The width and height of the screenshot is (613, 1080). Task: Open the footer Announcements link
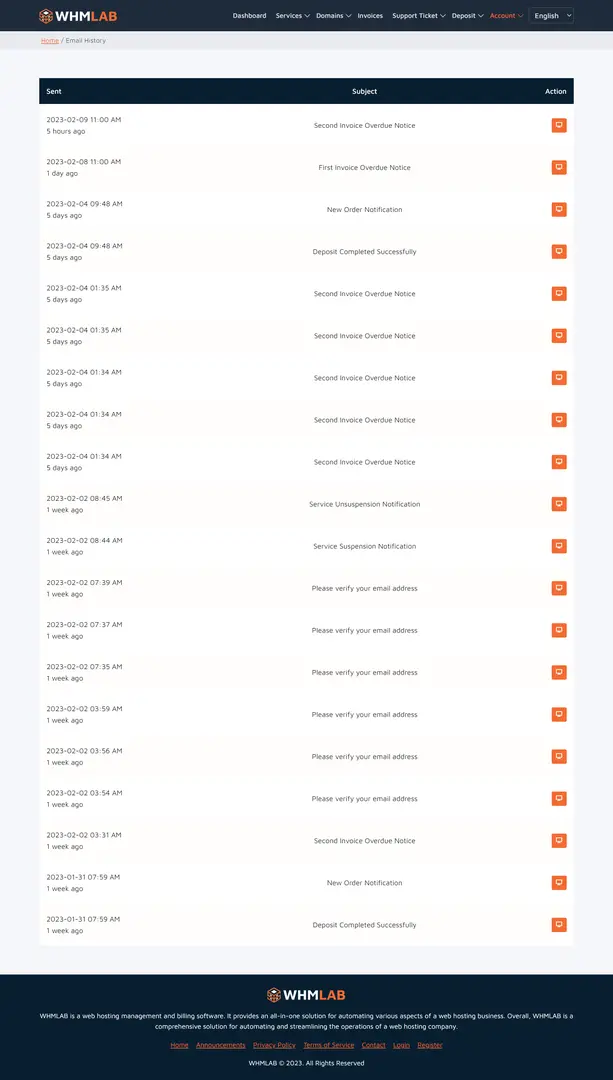point(220,1045)
